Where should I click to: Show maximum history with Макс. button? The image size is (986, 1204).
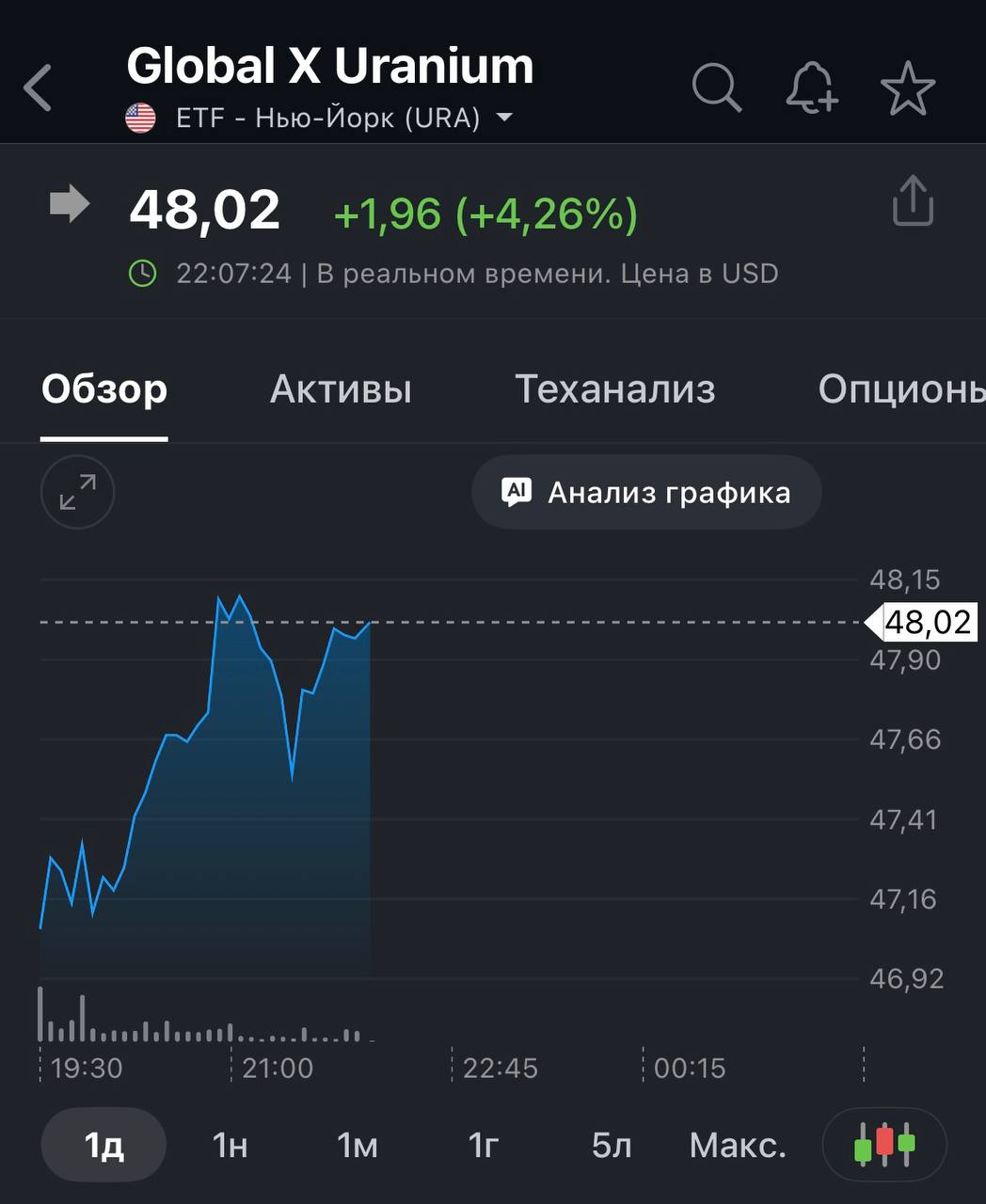[738, 1145]
